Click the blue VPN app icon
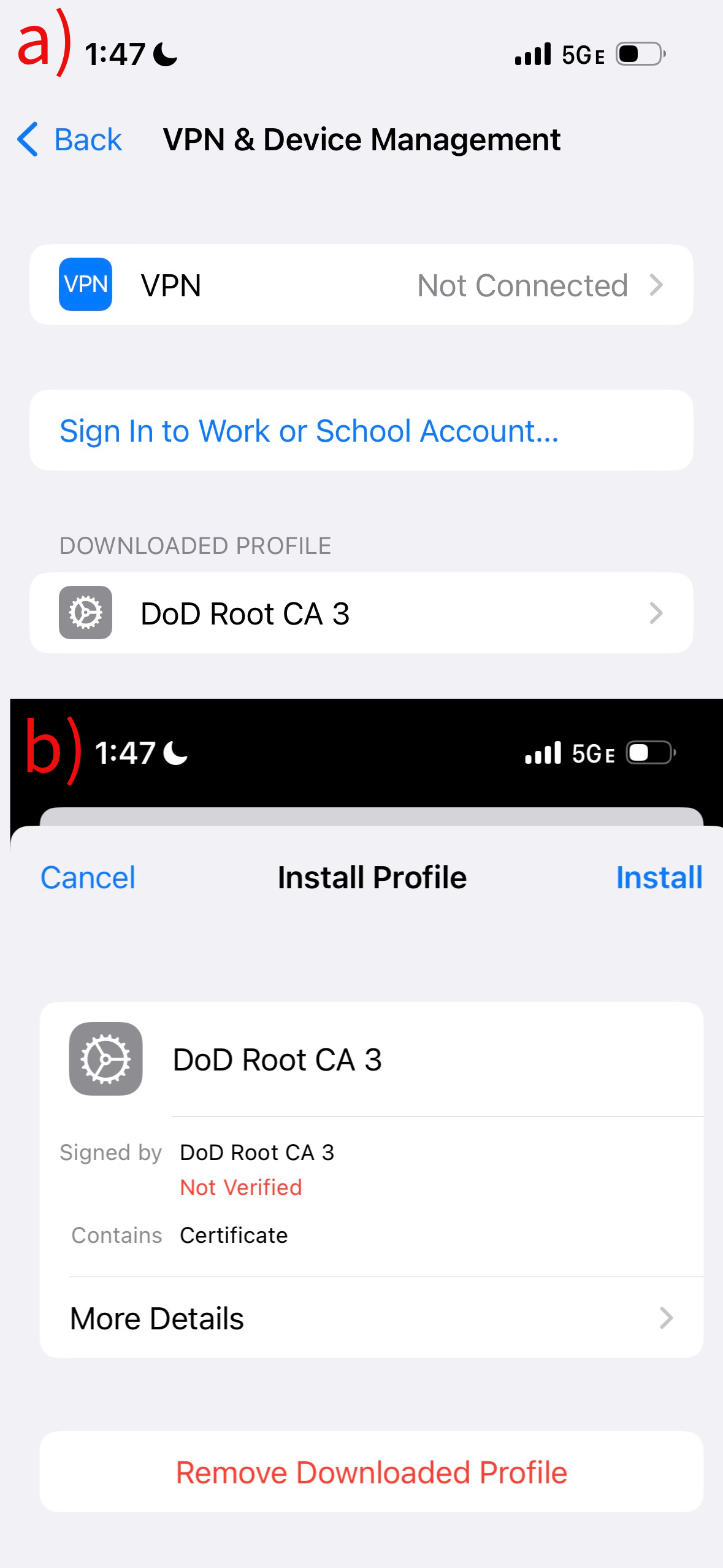 click(x=85, y=284)
